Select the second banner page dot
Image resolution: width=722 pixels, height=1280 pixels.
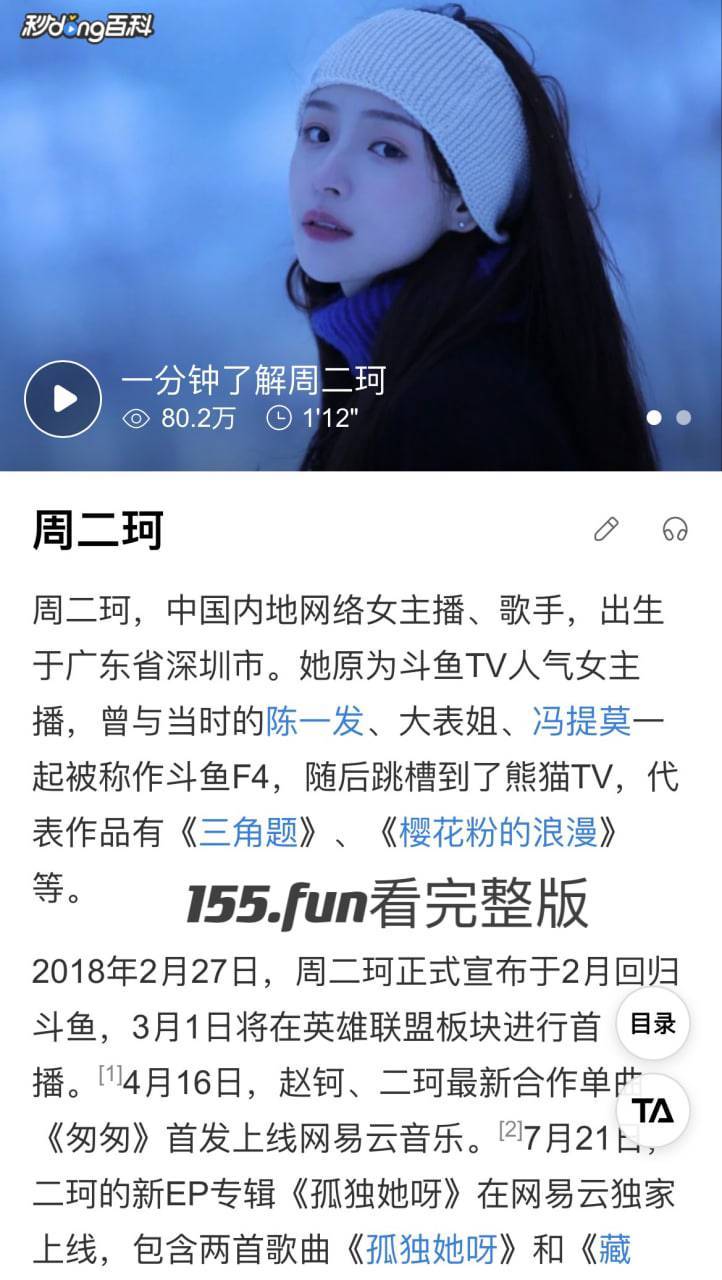[684, 418]
